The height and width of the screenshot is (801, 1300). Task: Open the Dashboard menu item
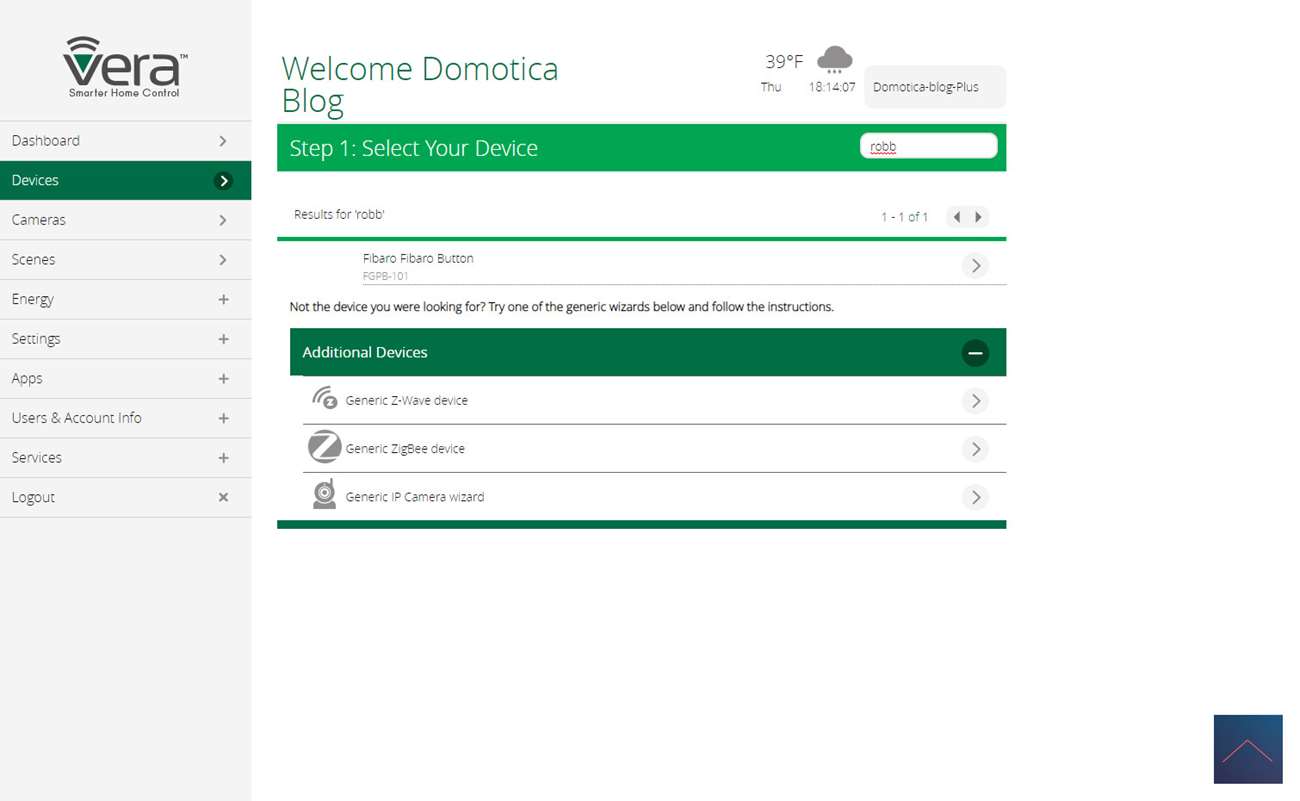(125, 141)
